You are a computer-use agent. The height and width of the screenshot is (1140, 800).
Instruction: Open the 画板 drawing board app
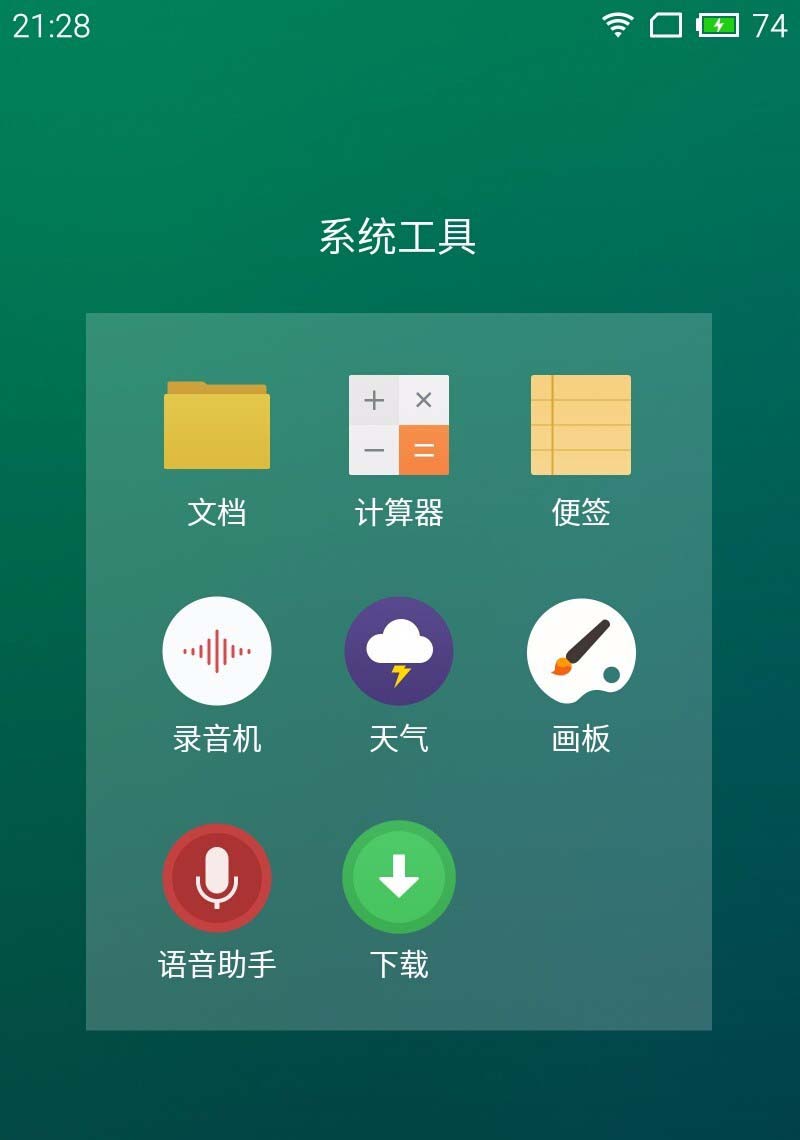[x=581, y=652]
